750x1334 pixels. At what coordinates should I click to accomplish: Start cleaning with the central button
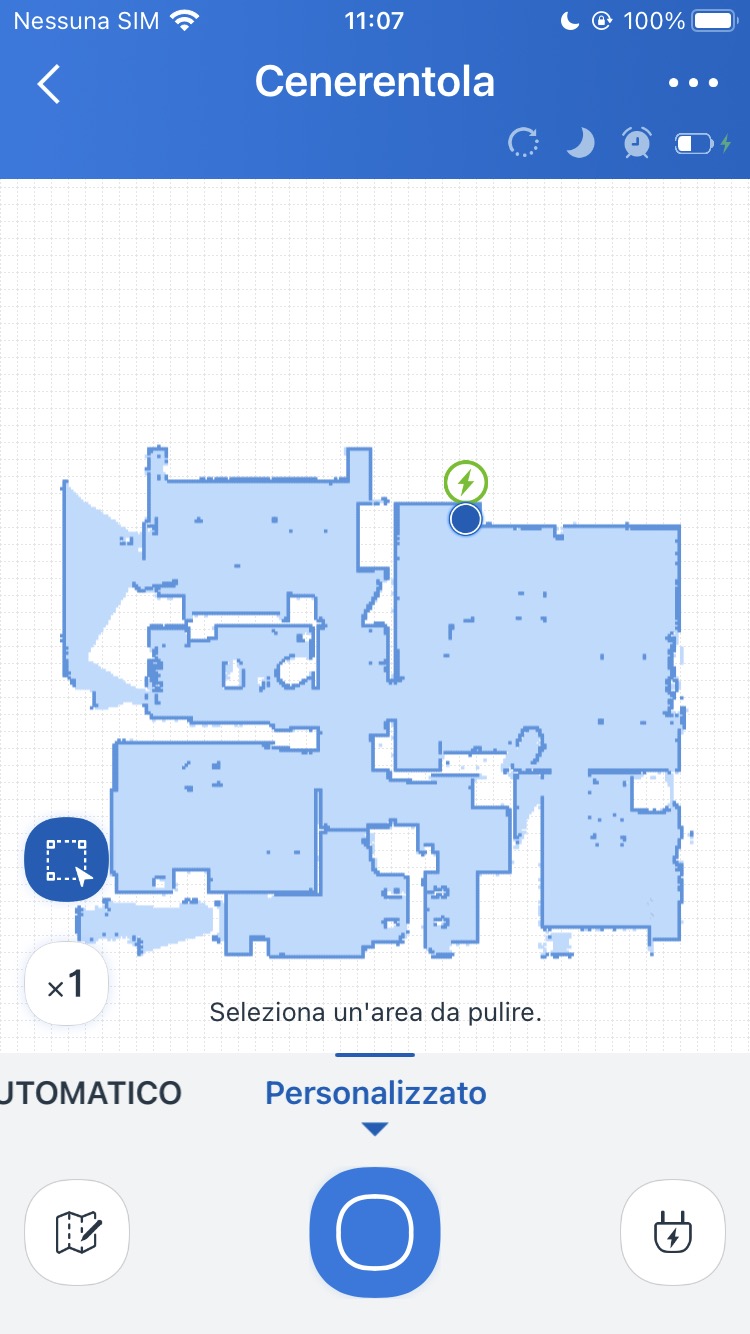point(375,1232)
